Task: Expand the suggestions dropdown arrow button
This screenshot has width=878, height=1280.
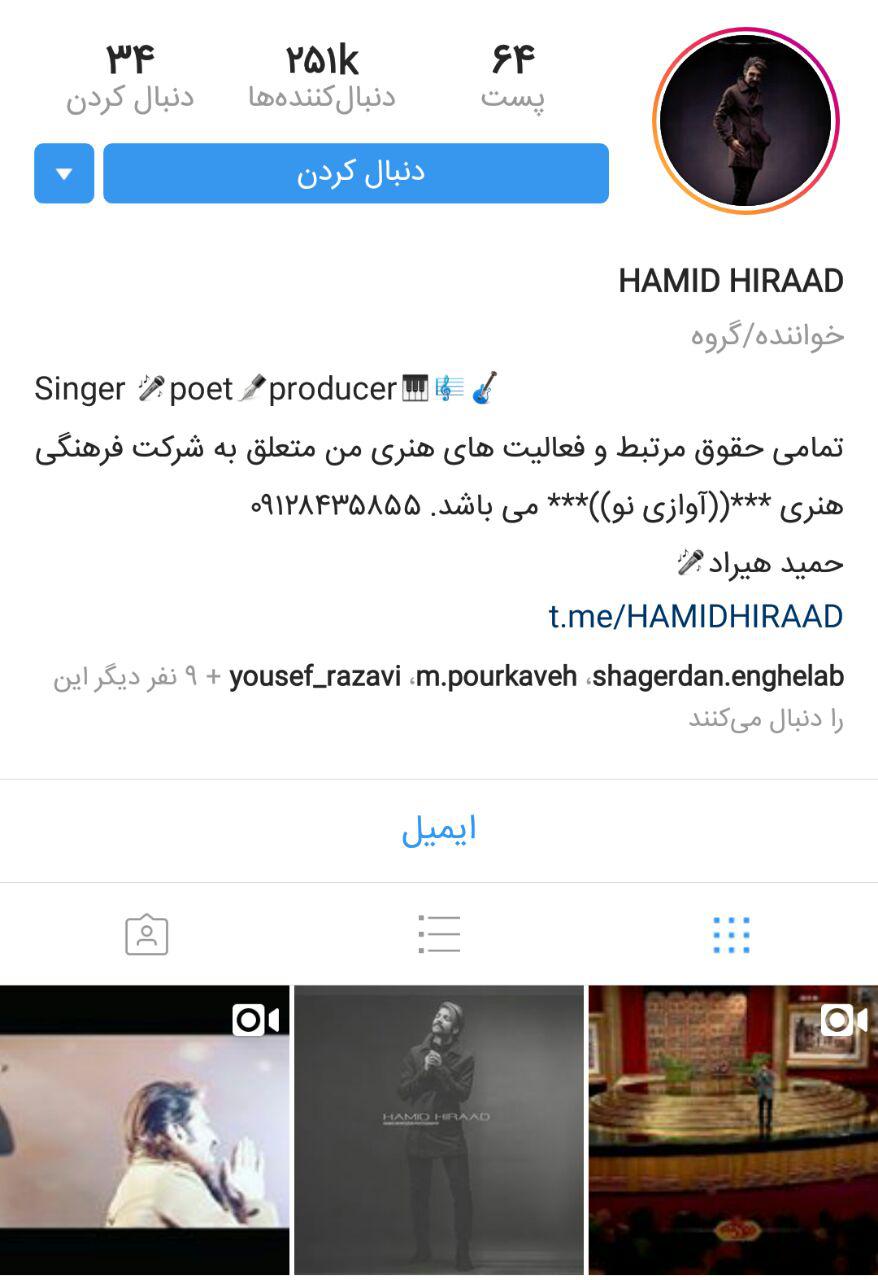Action: (64, 173)
